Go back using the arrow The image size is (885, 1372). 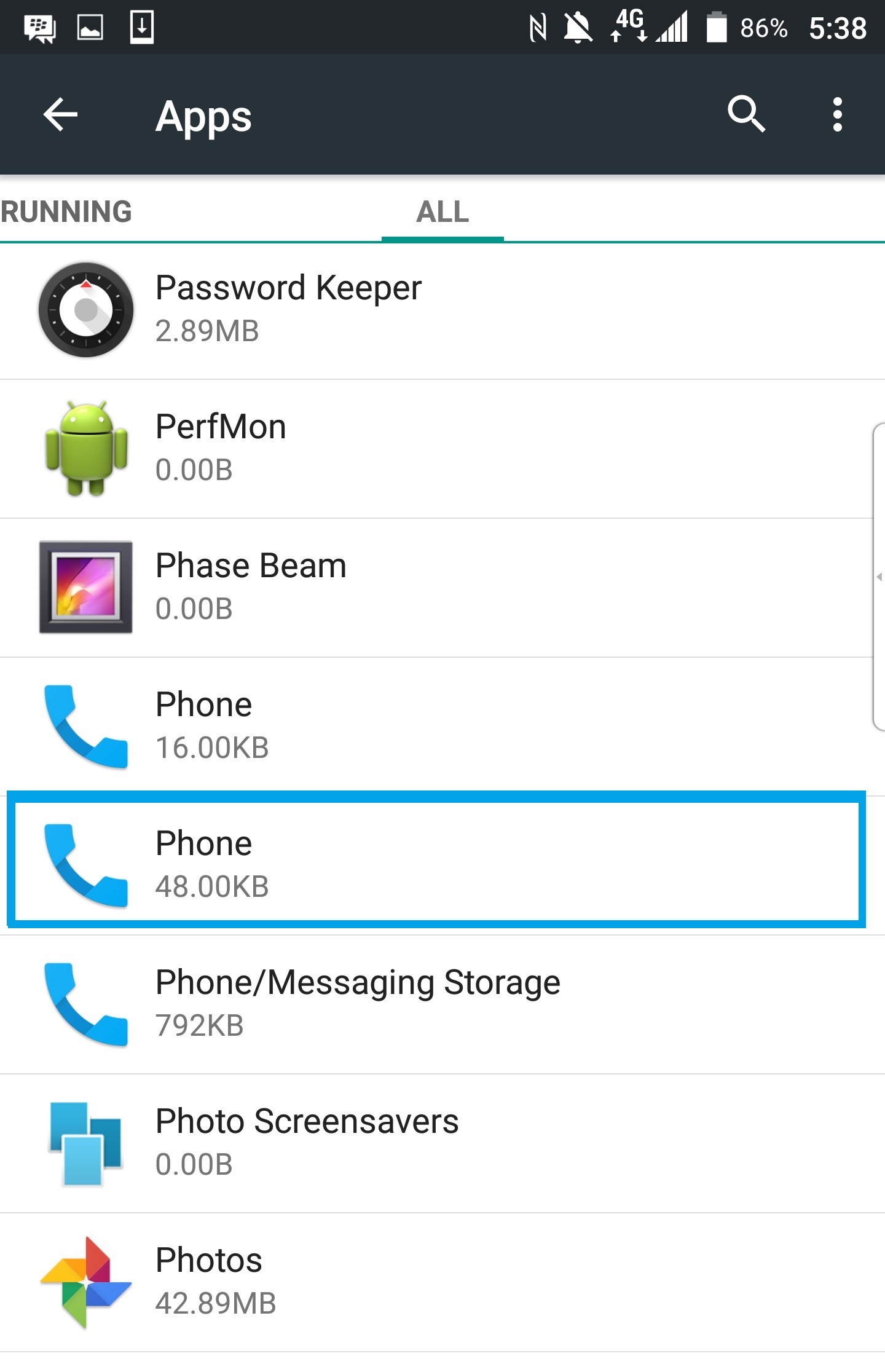pyautogui.click(x=60, y=114)
